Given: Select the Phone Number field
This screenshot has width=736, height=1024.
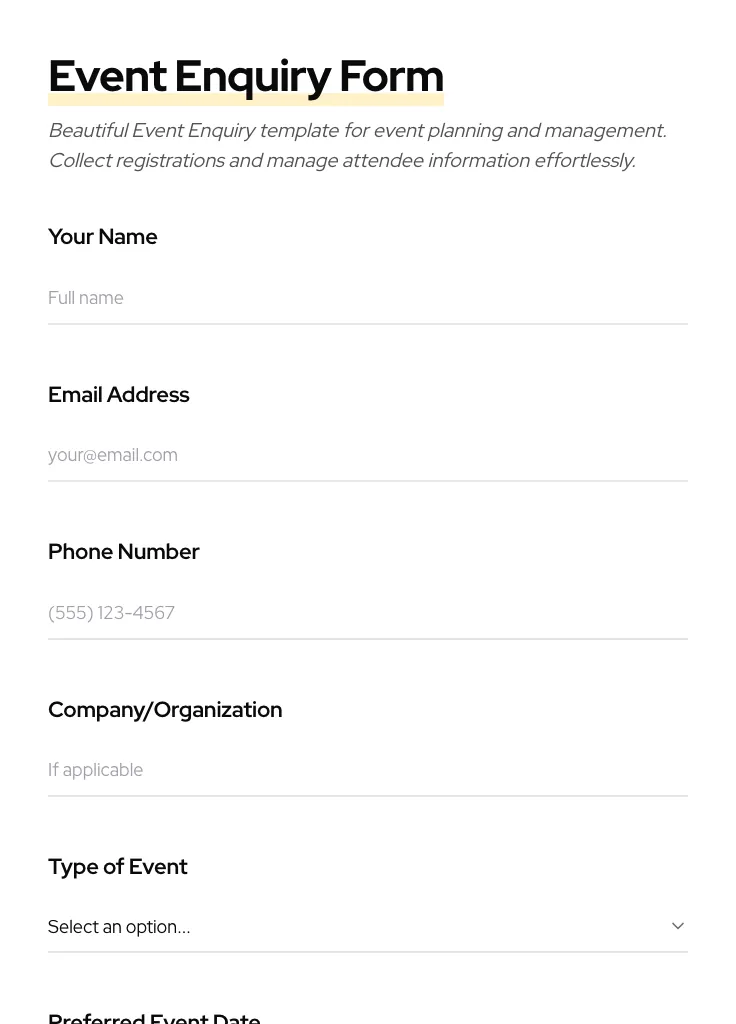Looking at the screenshot, I should [367, 613].
